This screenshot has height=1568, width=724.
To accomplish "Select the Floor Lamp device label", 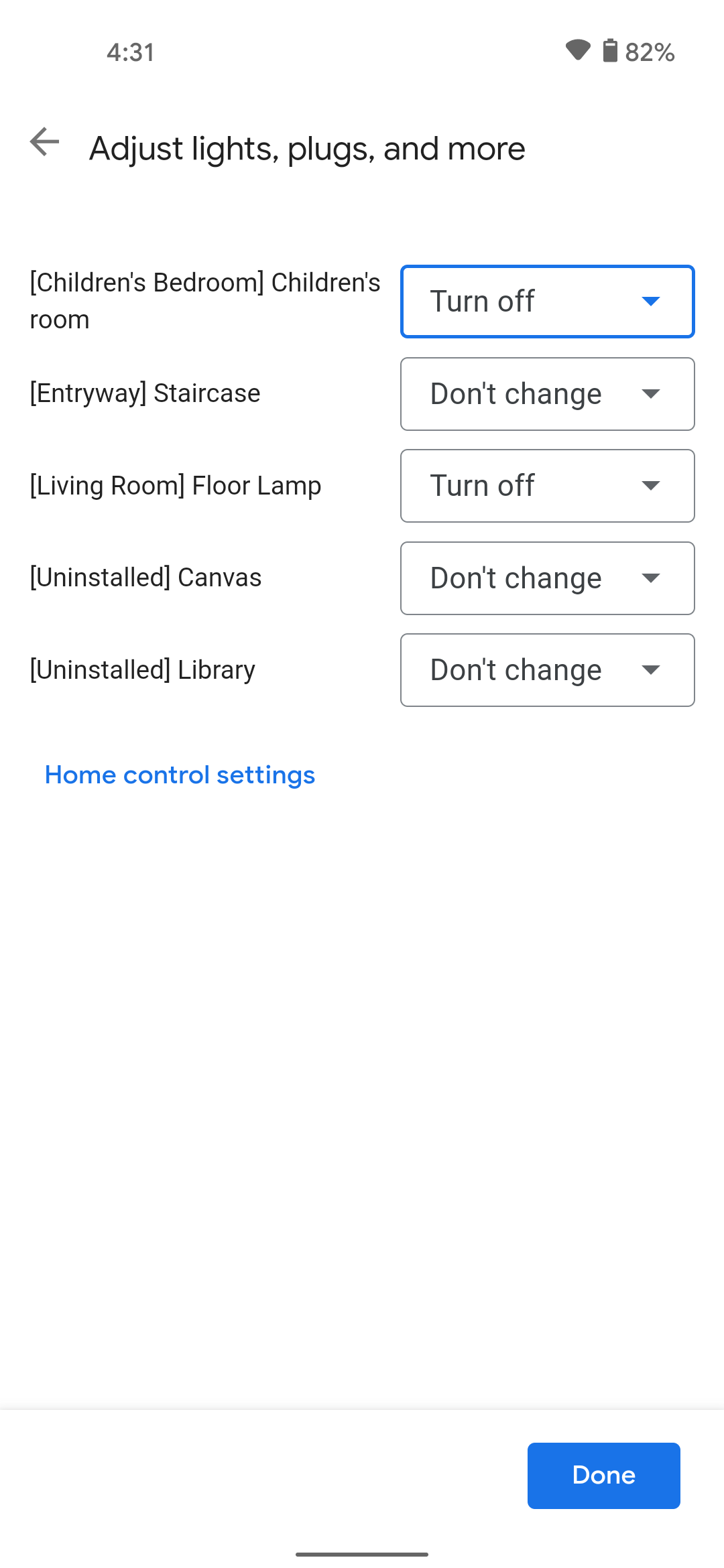I will [175, 486].
